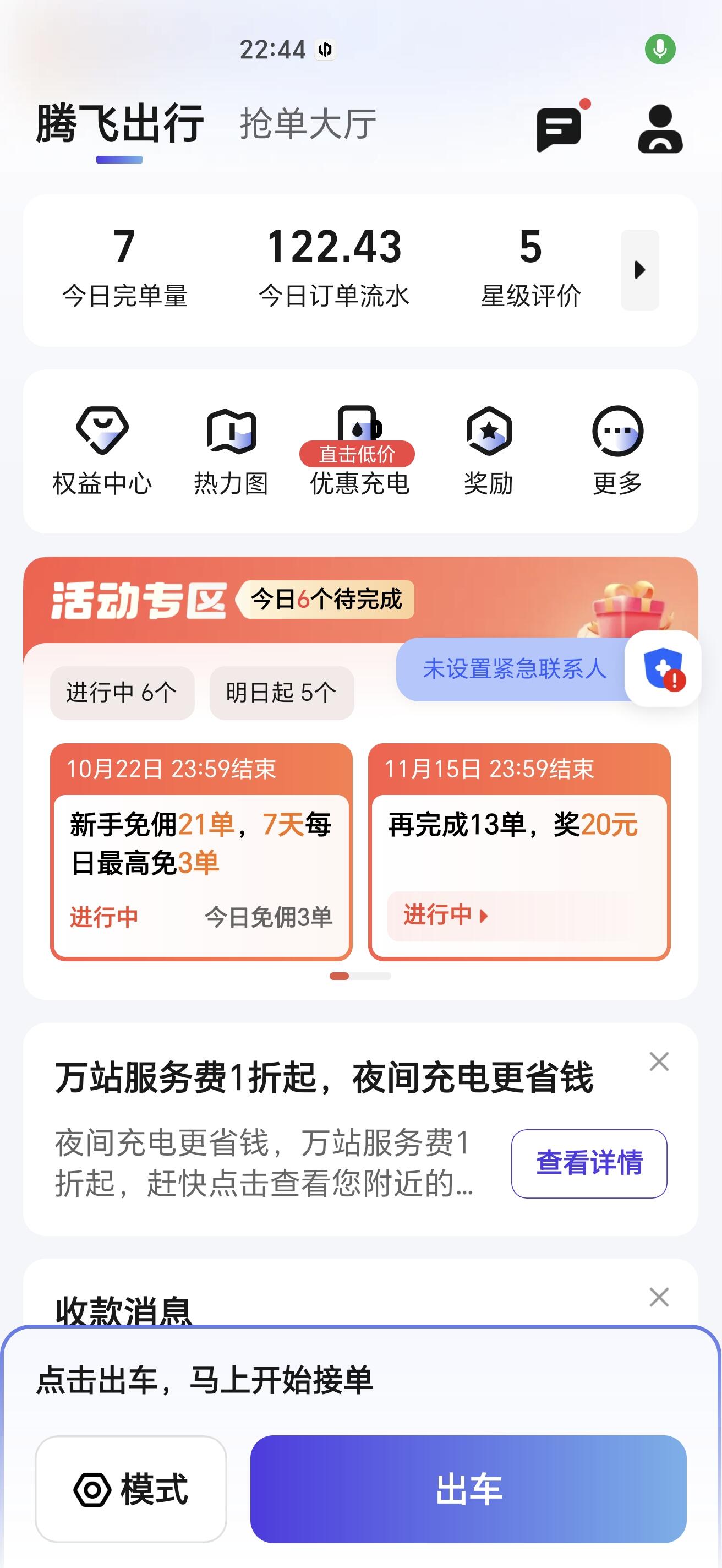
Task: Open 更多 for more options
Action: [617, 451]
